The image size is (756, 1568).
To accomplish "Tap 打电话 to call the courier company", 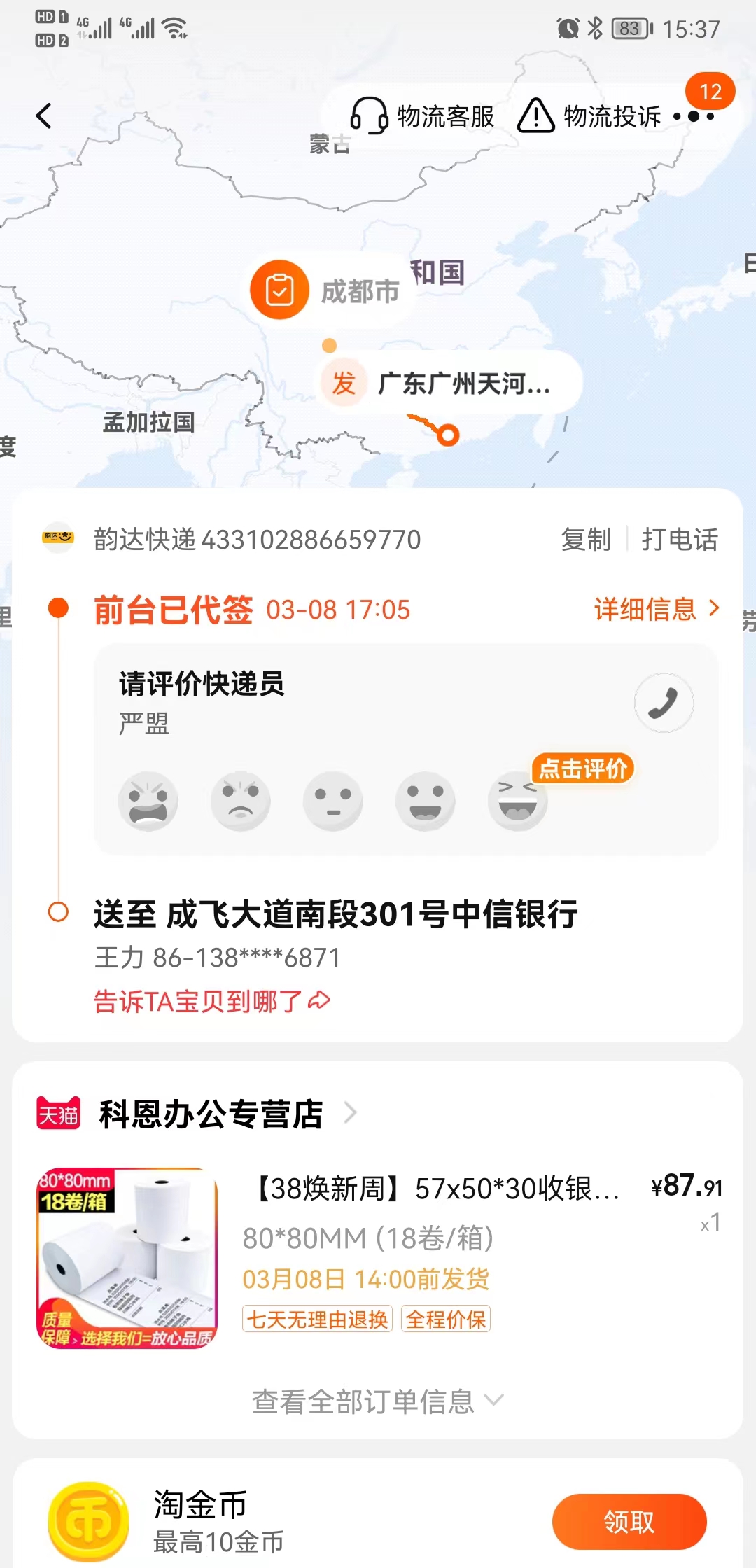I will (x=680, y=540).
